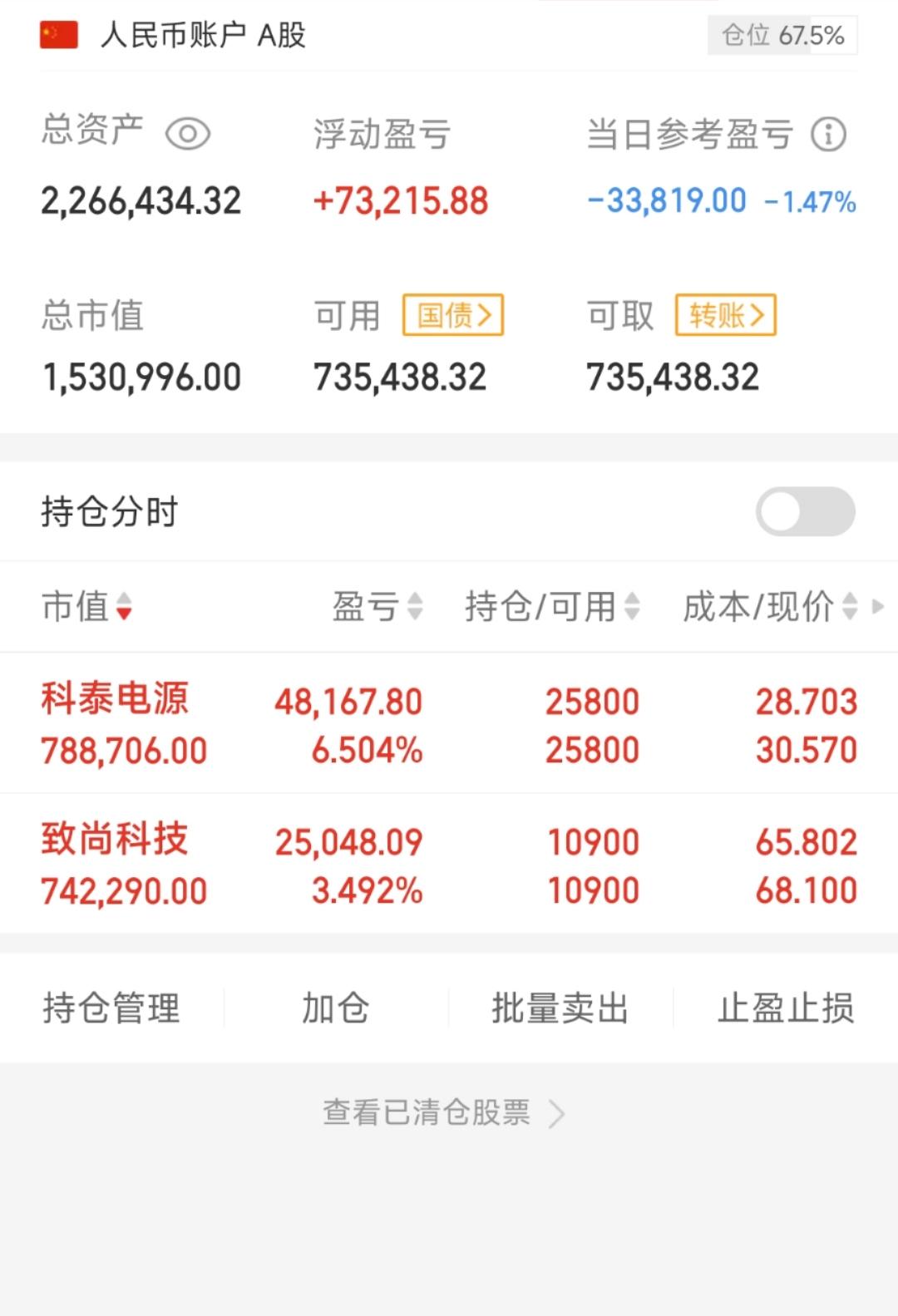Viewport: 898px width, 1316px height.
Task: Expand 查看已清仓股票 with its arrow
Action: [x=555, y=1112]
